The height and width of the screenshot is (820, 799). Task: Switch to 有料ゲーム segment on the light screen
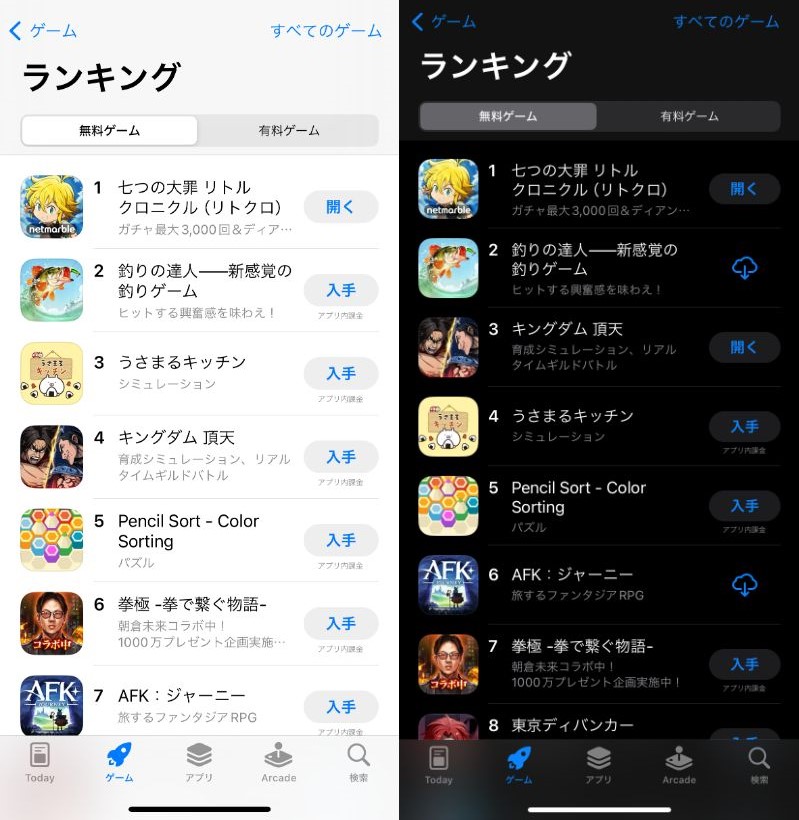[x=289, y=131]
